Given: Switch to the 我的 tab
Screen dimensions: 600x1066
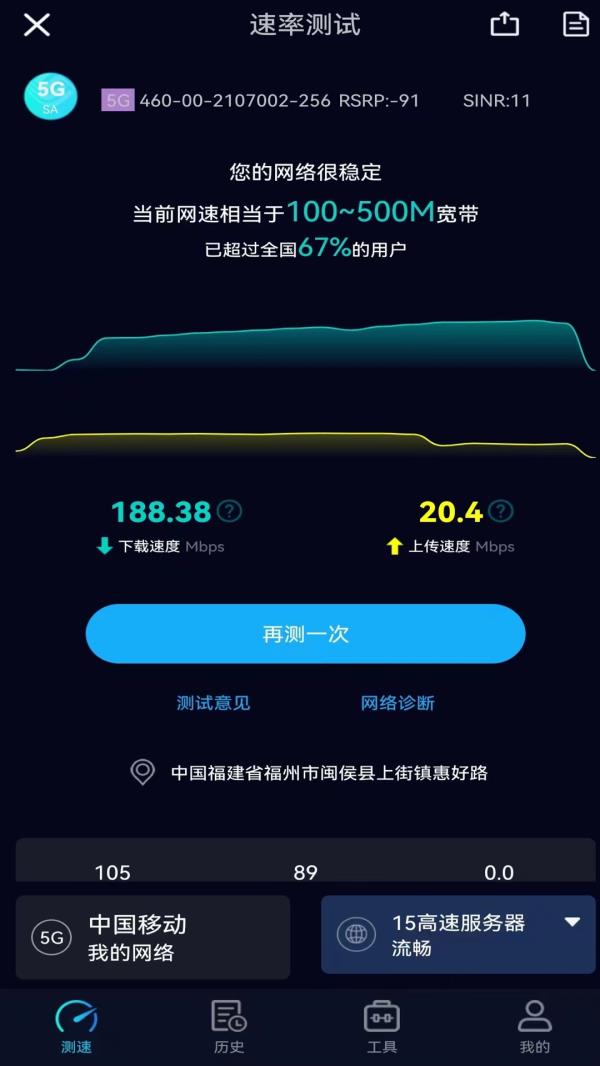Looking at the screenshot, I should [x=534, y=1027].
